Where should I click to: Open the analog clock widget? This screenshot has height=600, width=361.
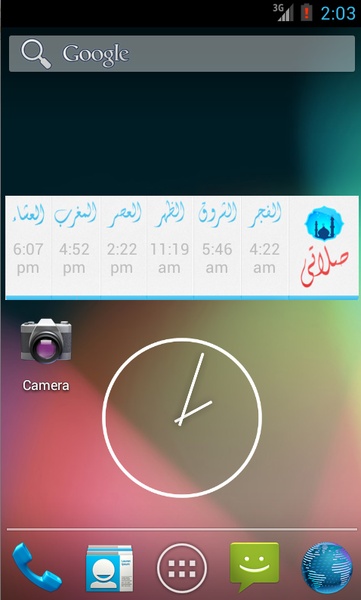[182, 418]
